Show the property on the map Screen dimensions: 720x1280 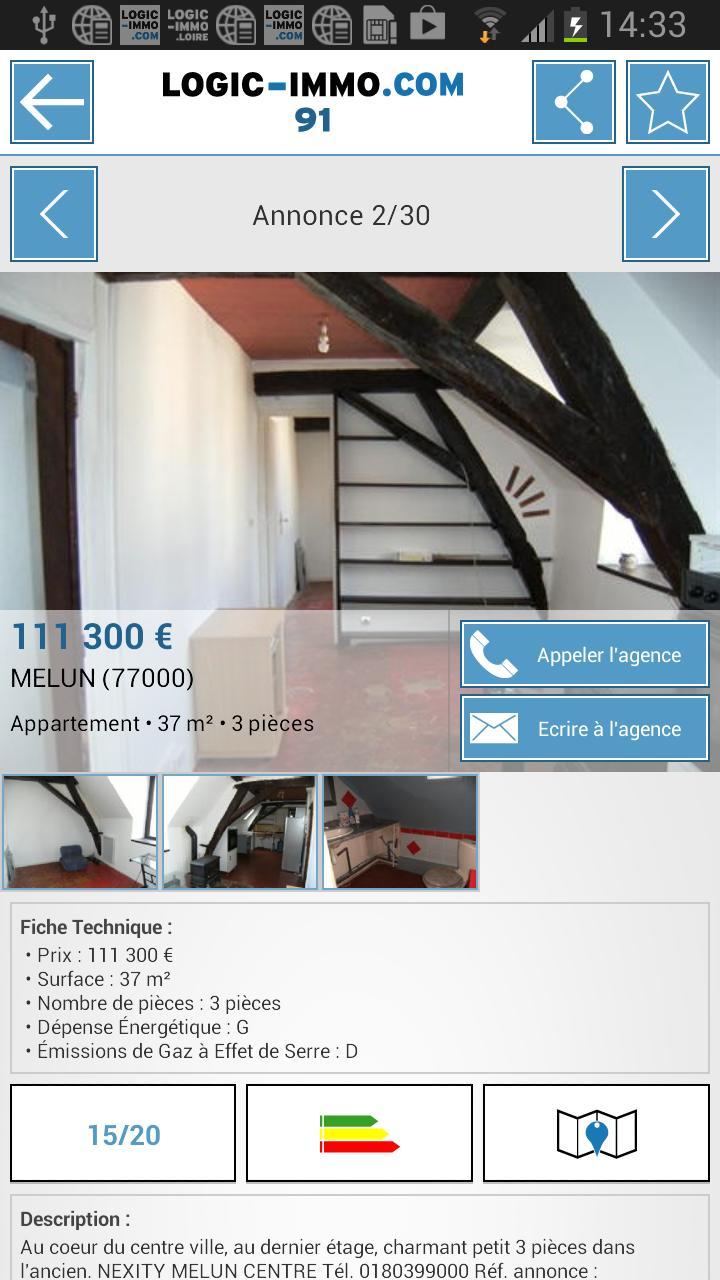pyautogui.click(x=596, y=1134)
